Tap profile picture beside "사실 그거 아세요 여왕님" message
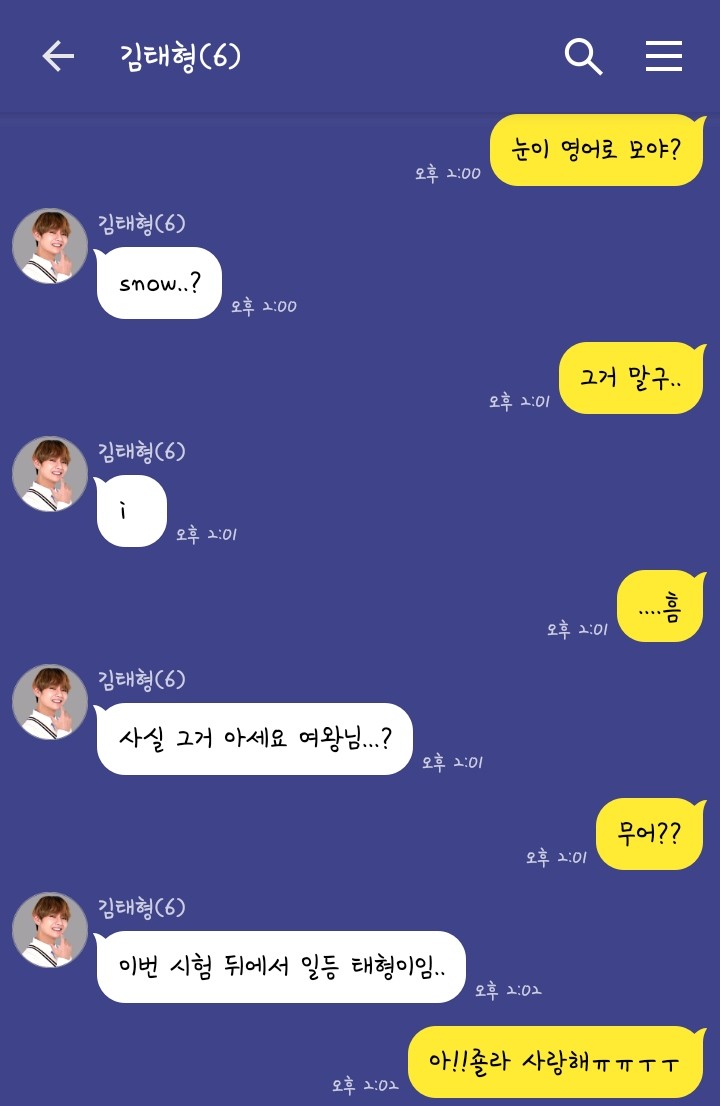720x1106 pixels. [x=50, y=702]
